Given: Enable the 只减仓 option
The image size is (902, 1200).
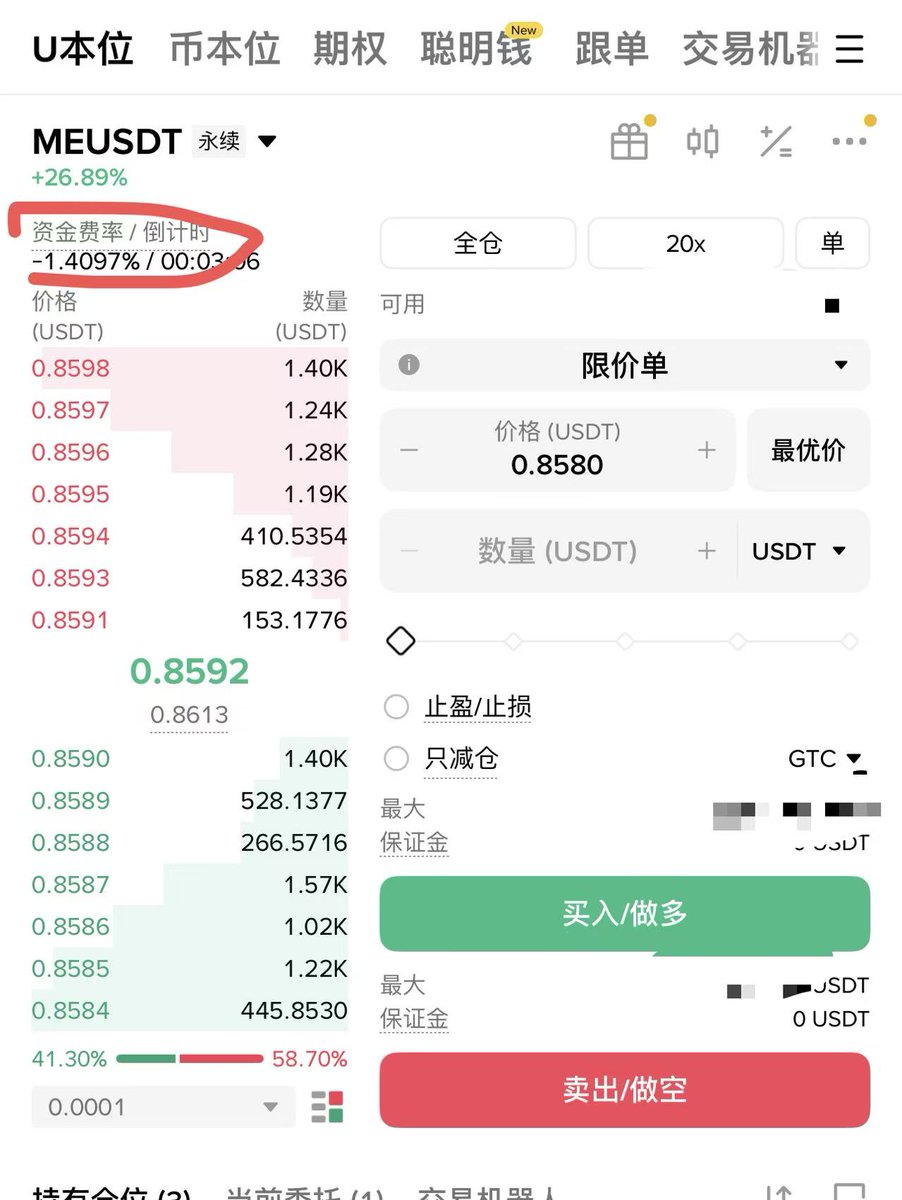Looking at the screenshot, I should click(x=397, y=759).
